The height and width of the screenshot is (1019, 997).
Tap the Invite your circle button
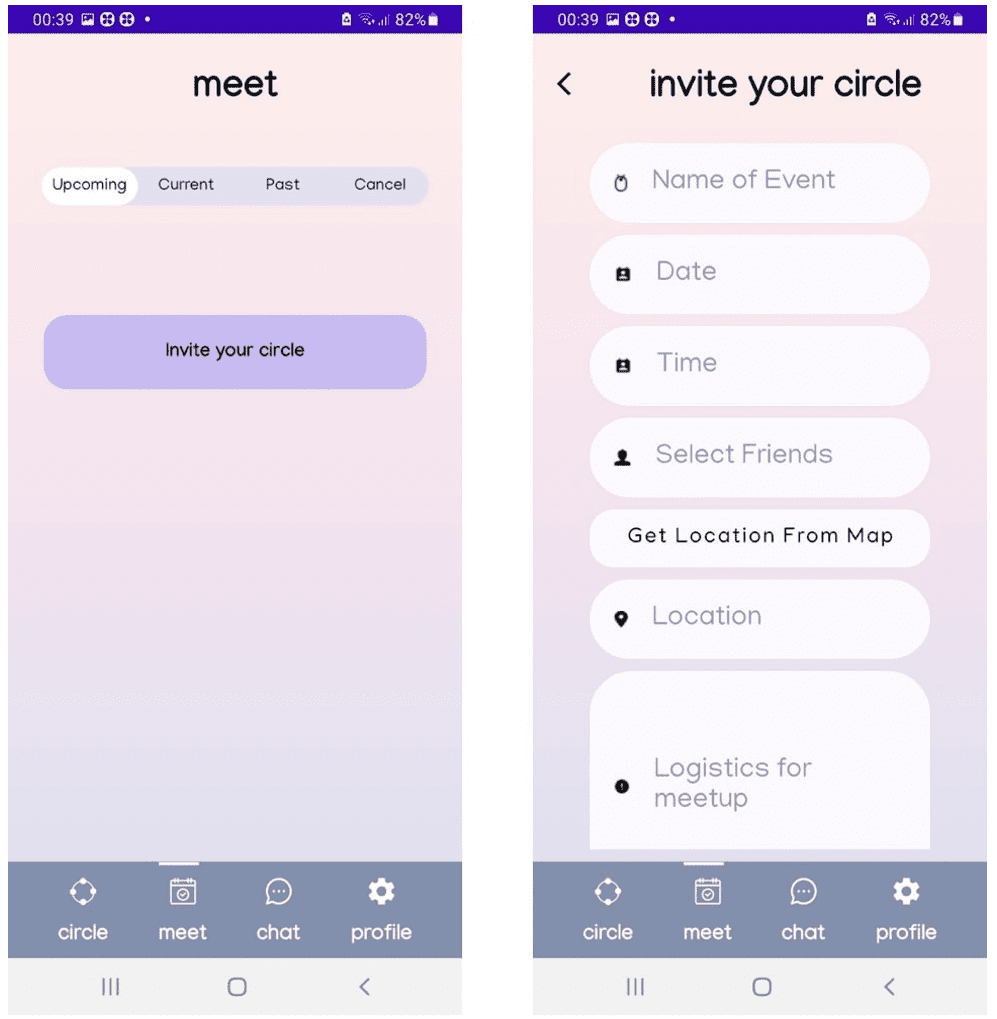235,351
